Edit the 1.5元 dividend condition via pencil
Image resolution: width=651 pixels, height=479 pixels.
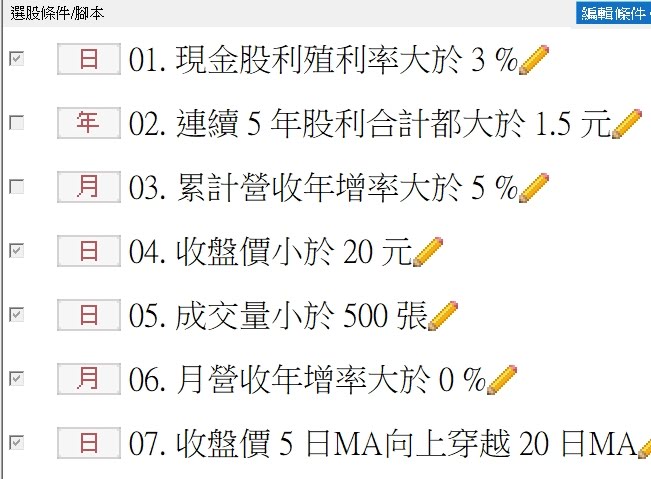(627, 124)
